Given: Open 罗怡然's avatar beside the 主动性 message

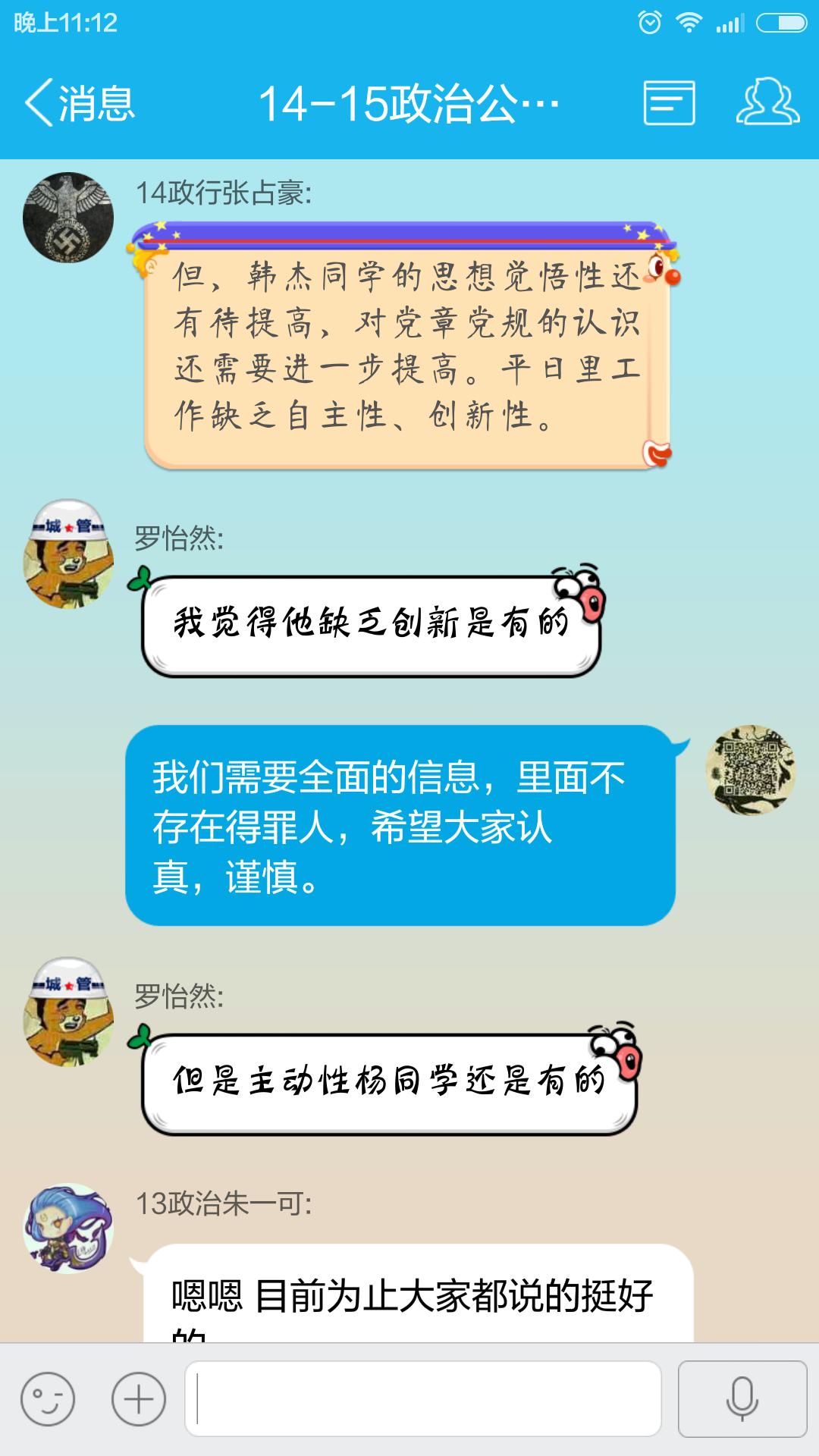Looking at the screenshot, I should (68, 1012).
